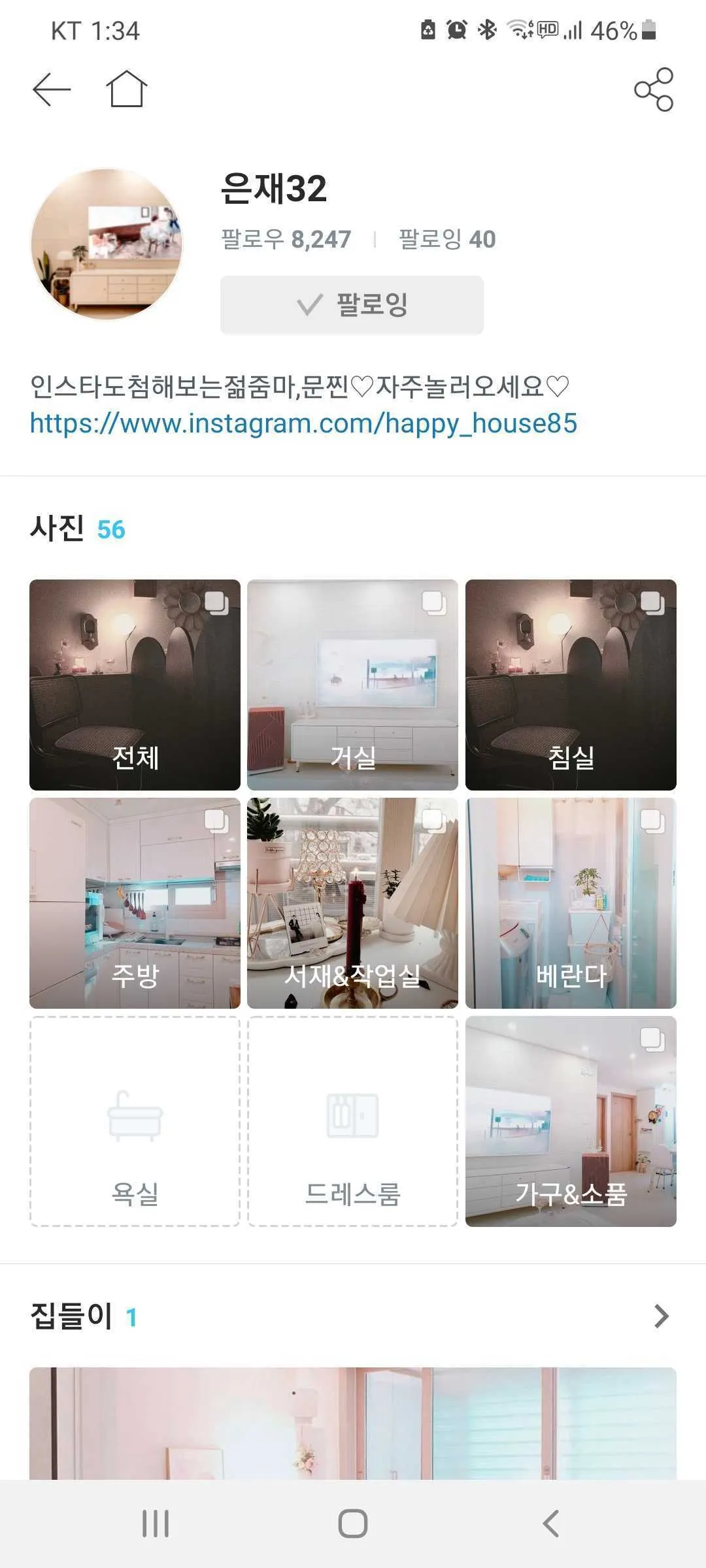The width and height of the screenshot is (706, 1568).
Task: Open the 서재&작업실 photo category
Action: (352, 903)
